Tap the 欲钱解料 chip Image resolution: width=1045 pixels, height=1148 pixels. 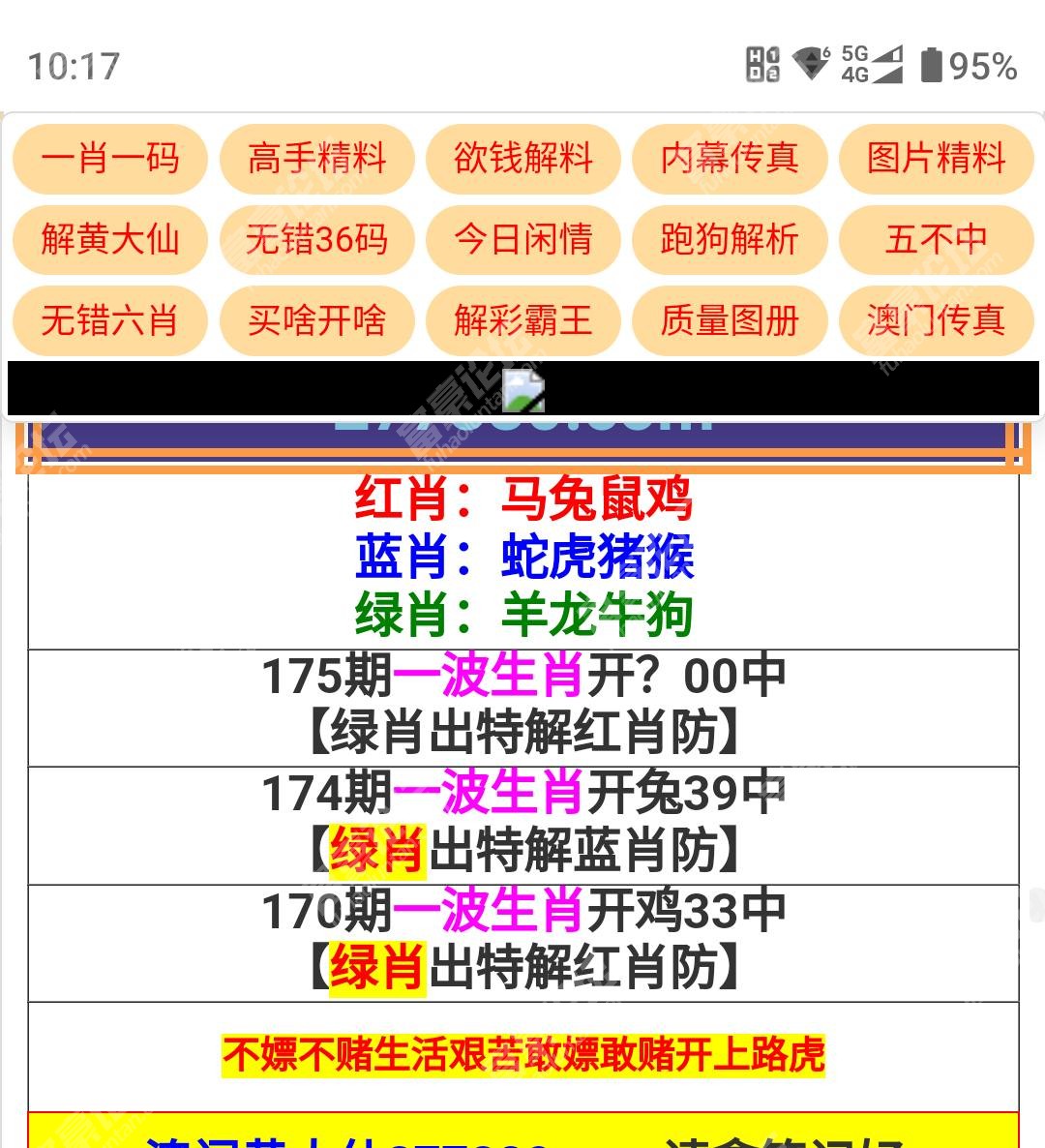(x=522, y=158)
